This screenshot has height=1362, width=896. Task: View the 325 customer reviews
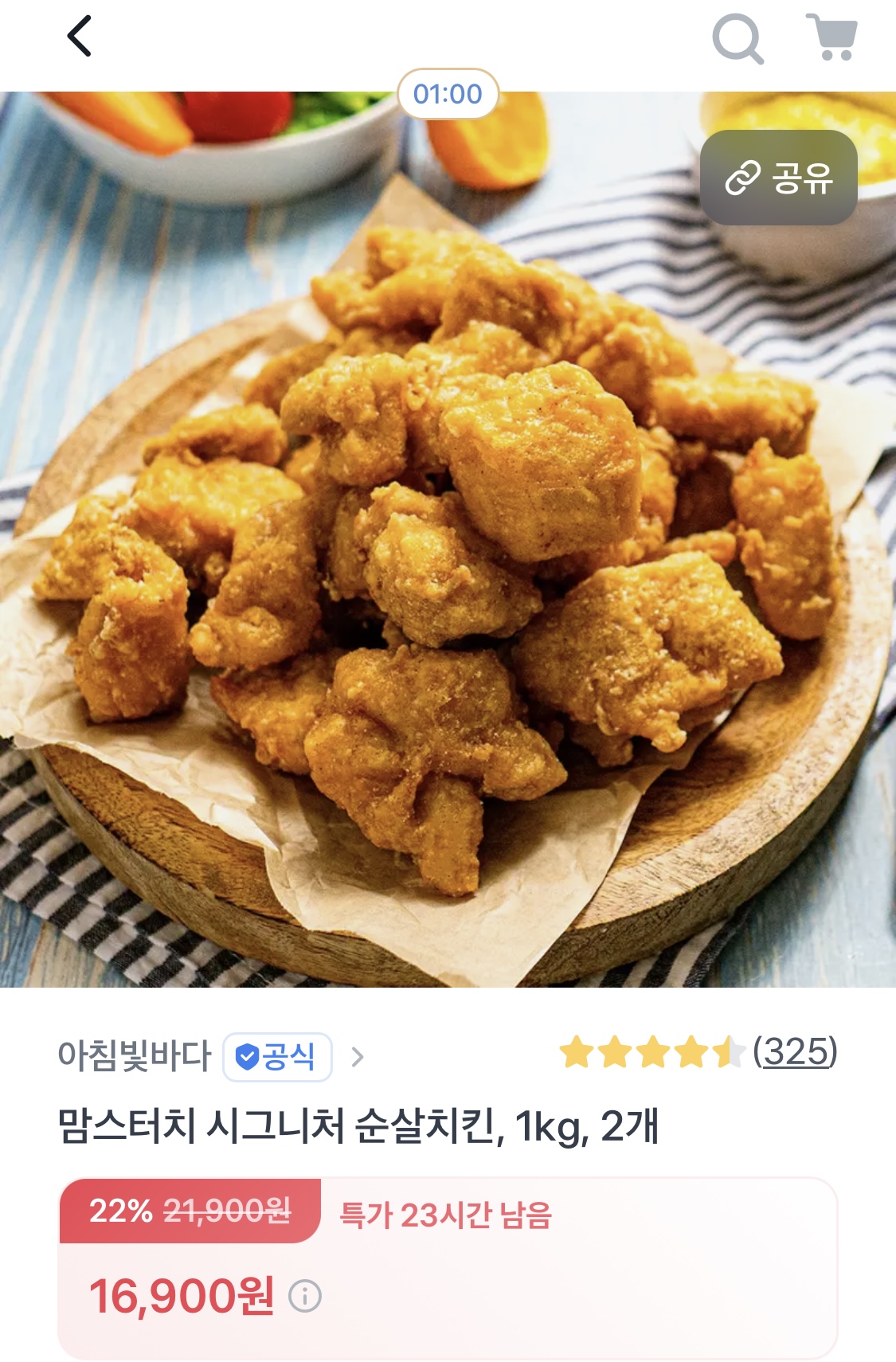[x=794, y=1051]
